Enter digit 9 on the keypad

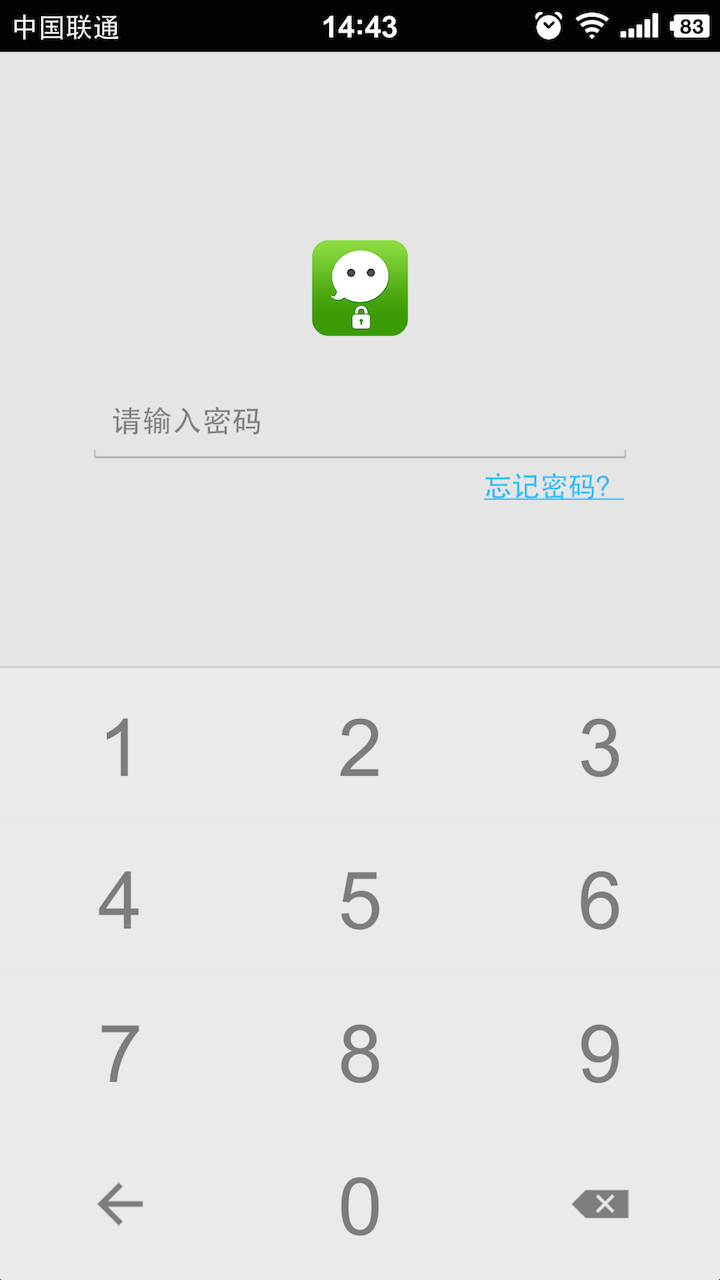pyautogui.click(x=600, y=1053)
